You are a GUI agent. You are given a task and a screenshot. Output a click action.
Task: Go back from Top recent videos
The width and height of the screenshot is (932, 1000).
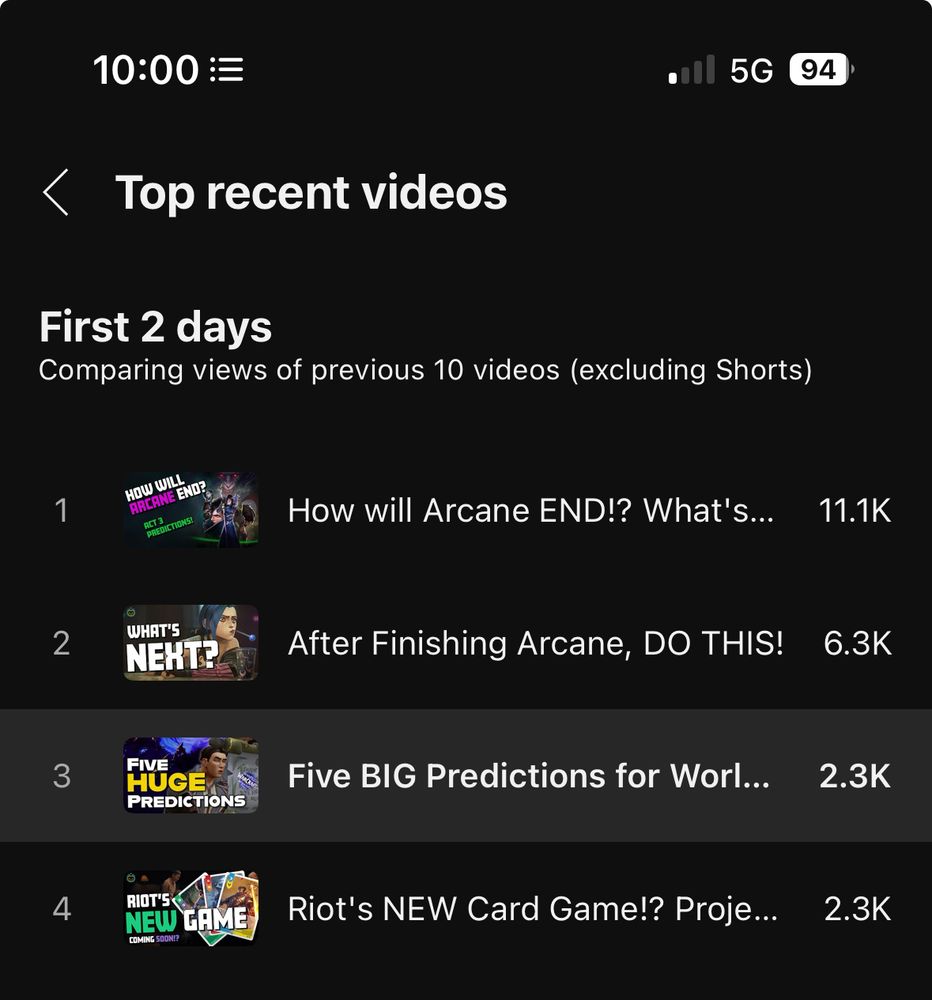[57, 192]
